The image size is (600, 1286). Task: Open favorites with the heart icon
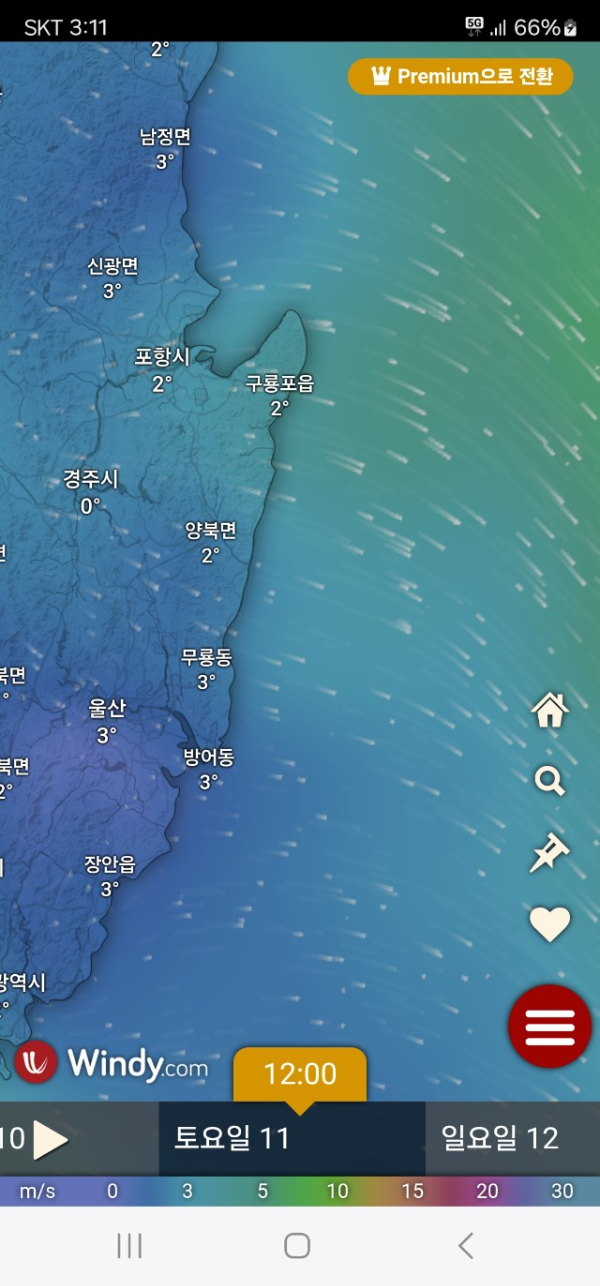pos(550,924)
